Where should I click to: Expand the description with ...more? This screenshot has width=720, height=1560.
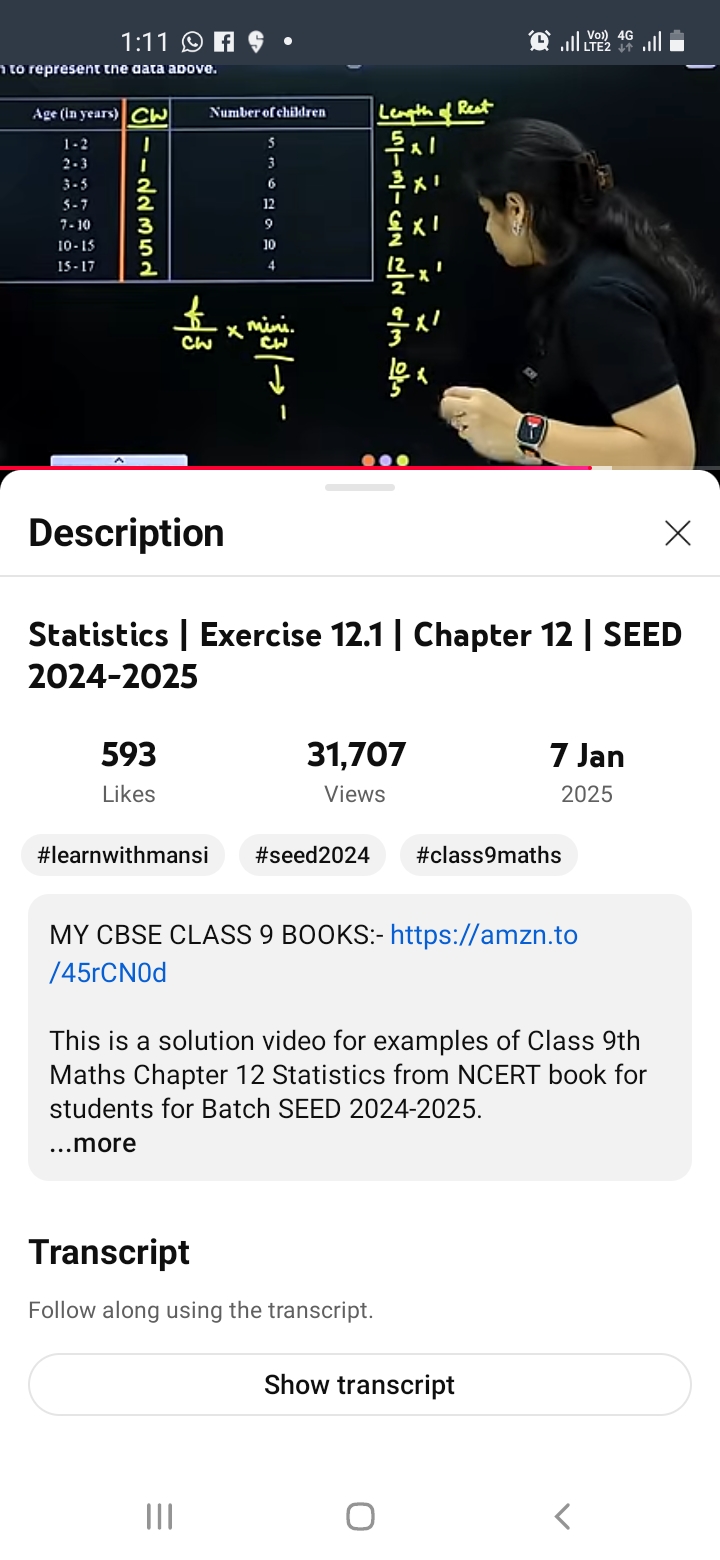click(x=93, y=1143)
